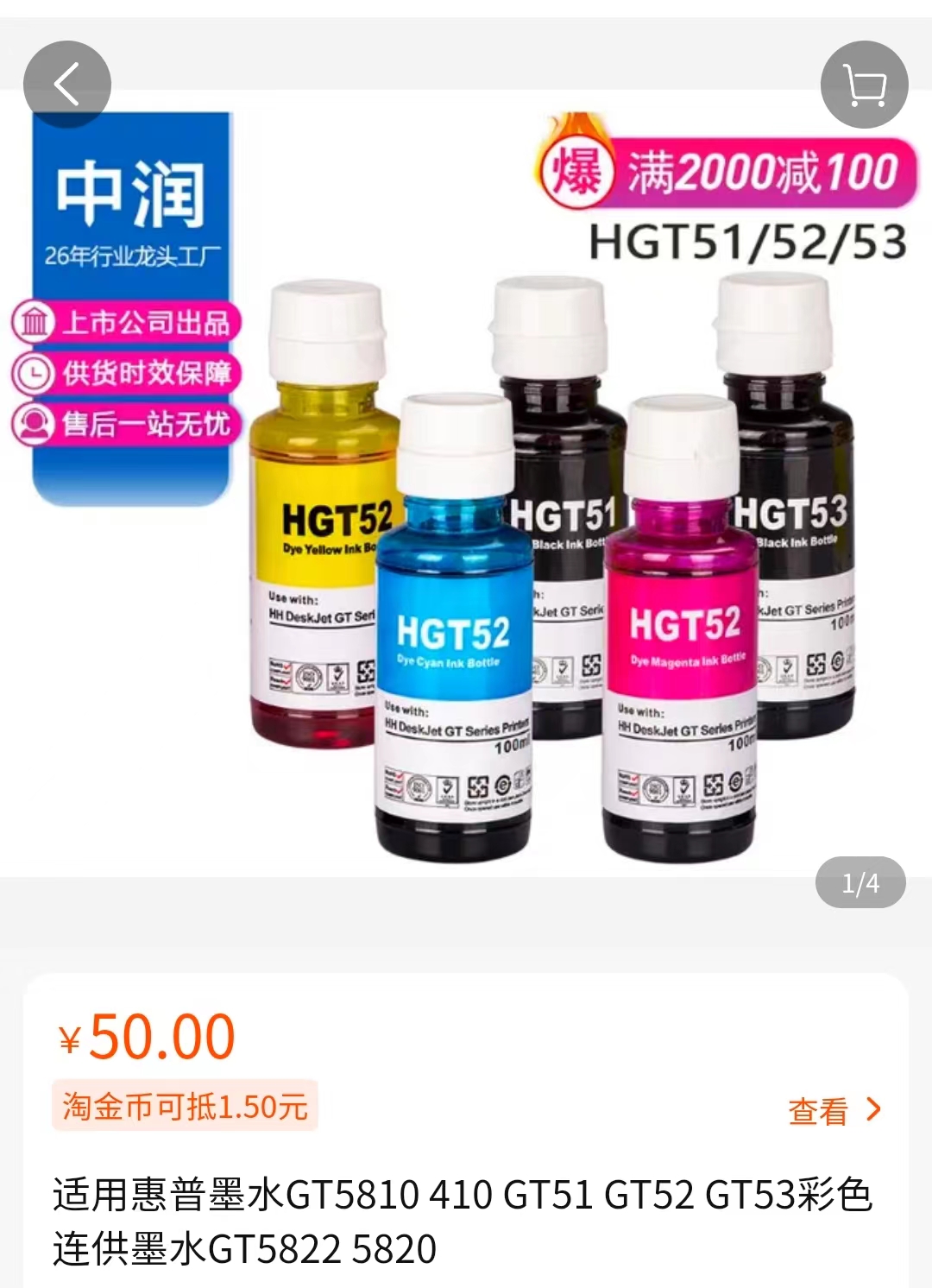Tap 查看 to view coin discount details
932x1288 pixels.
(x=834, y=1111)
